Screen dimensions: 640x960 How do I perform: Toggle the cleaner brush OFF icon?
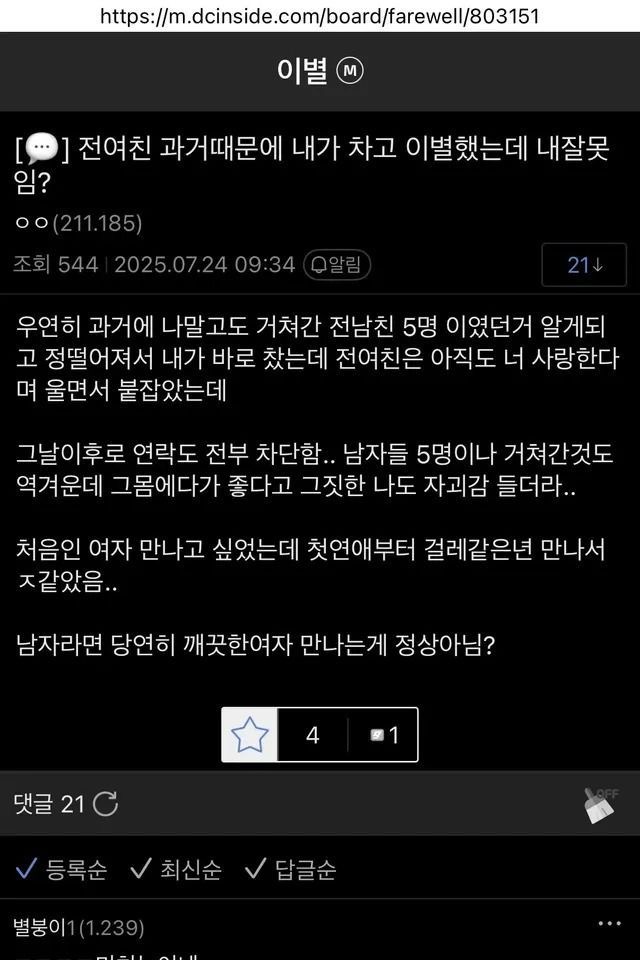(x=601, y=804)
